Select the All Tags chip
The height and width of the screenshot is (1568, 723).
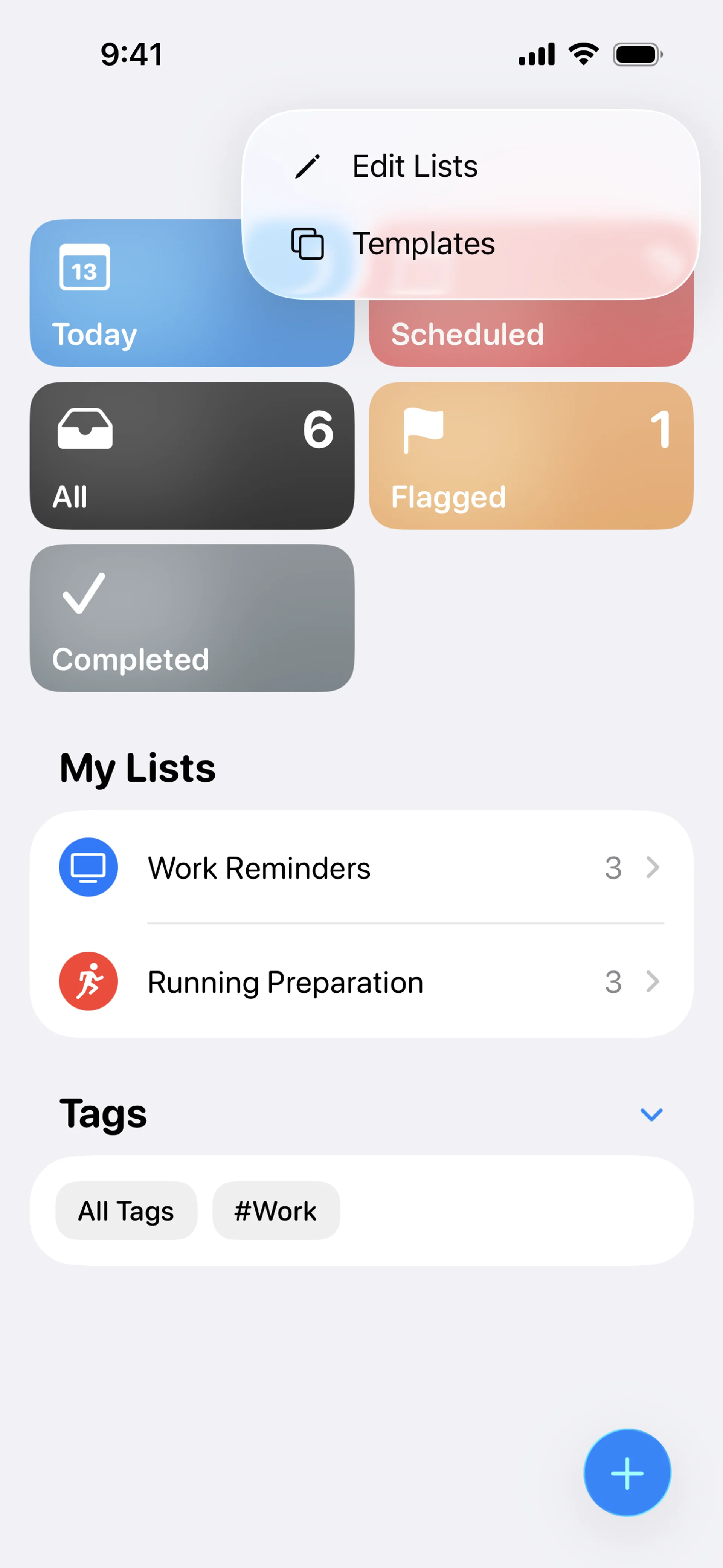[126, 1211]
